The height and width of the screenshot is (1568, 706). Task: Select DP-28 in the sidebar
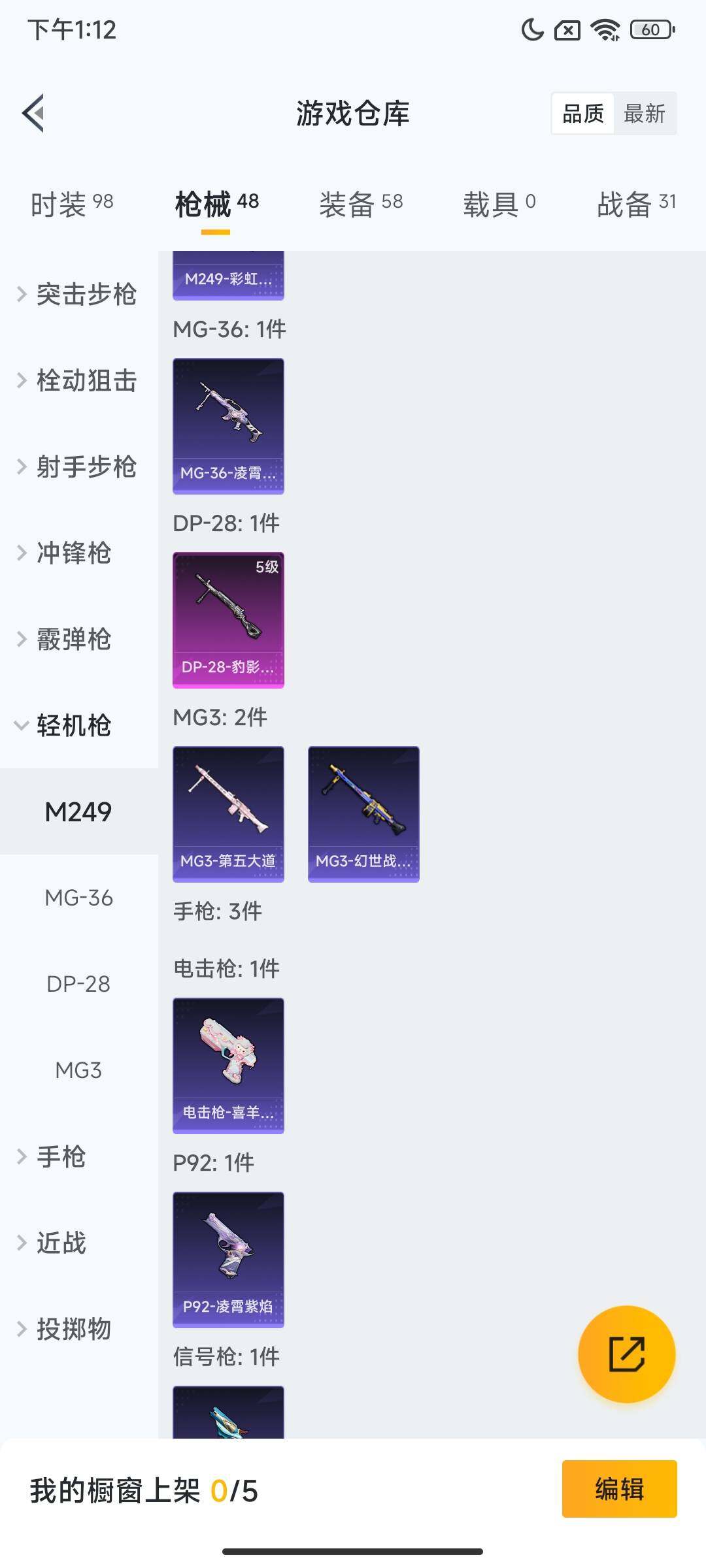78,984
